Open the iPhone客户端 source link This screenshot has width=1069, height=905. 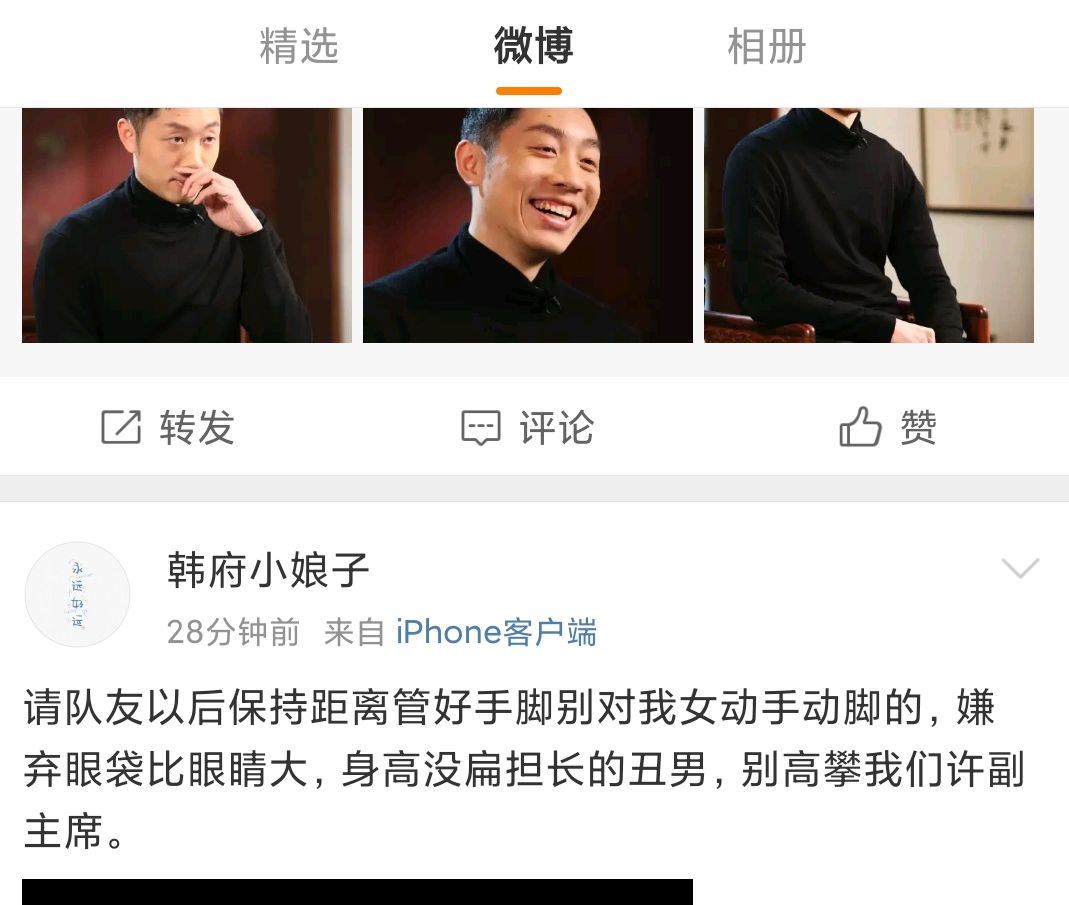click(x=496, y=632)
